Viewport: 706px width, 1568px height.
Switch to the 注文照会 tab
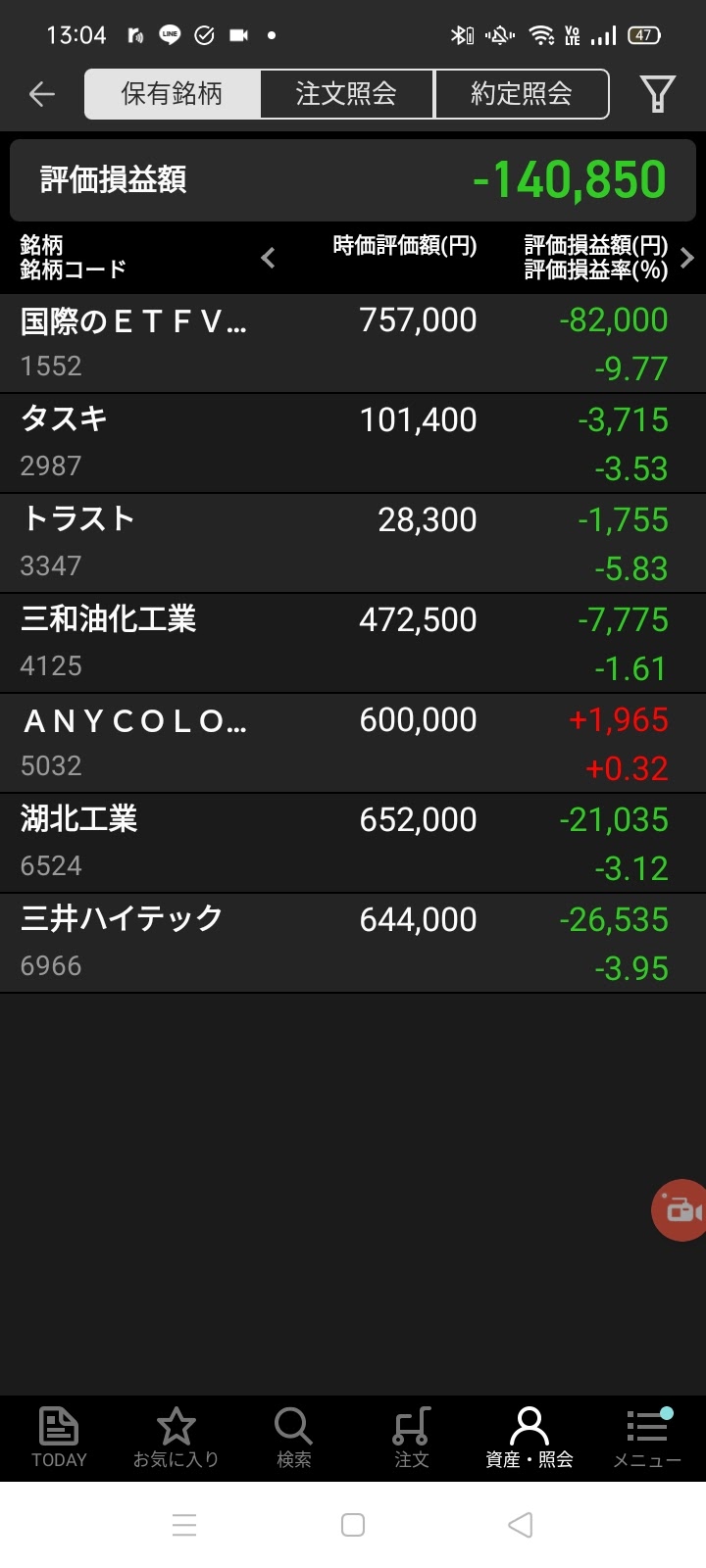[x=346, y=94]
